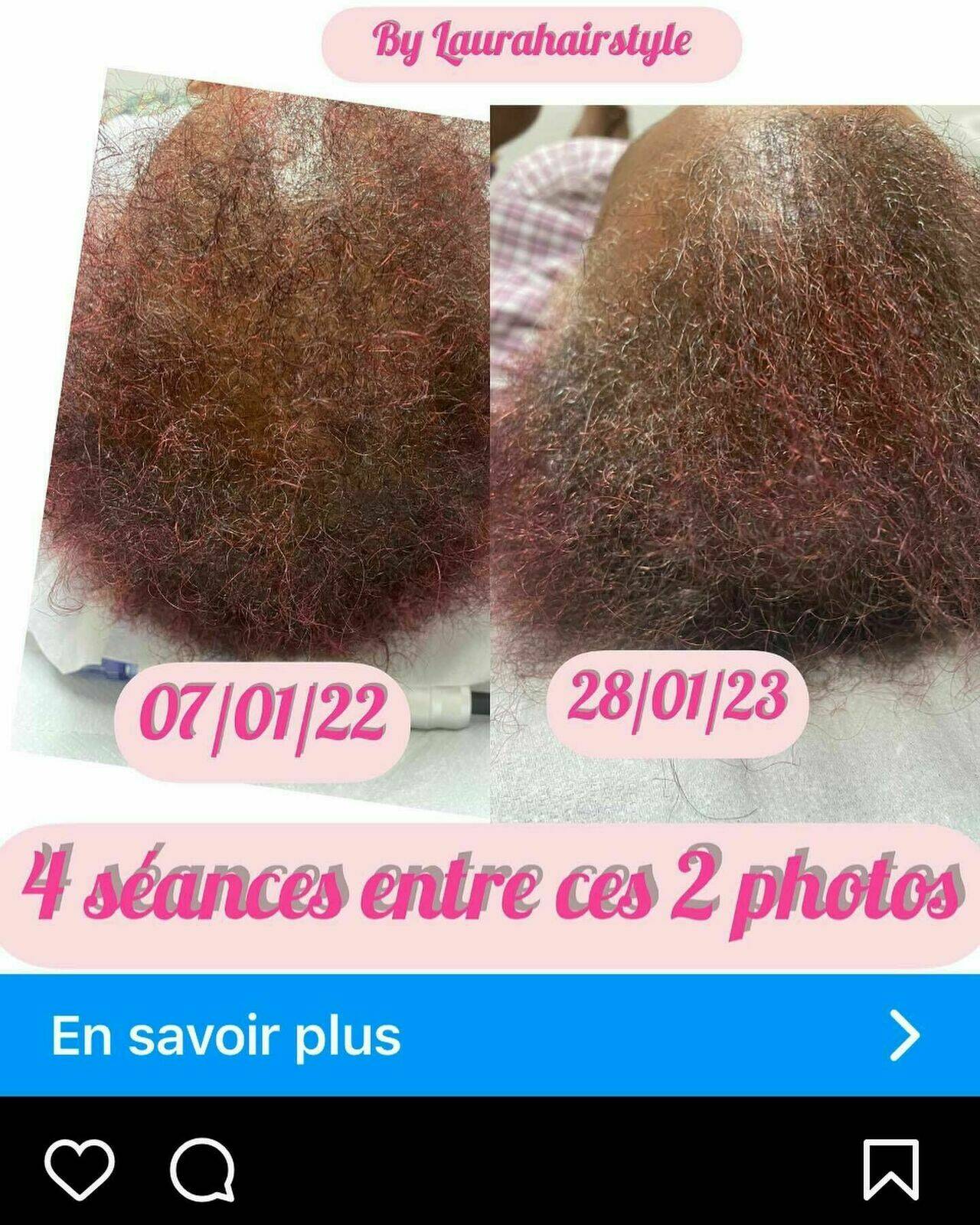Like this sponsored hair post
980x1225 pixels.
79,1169
